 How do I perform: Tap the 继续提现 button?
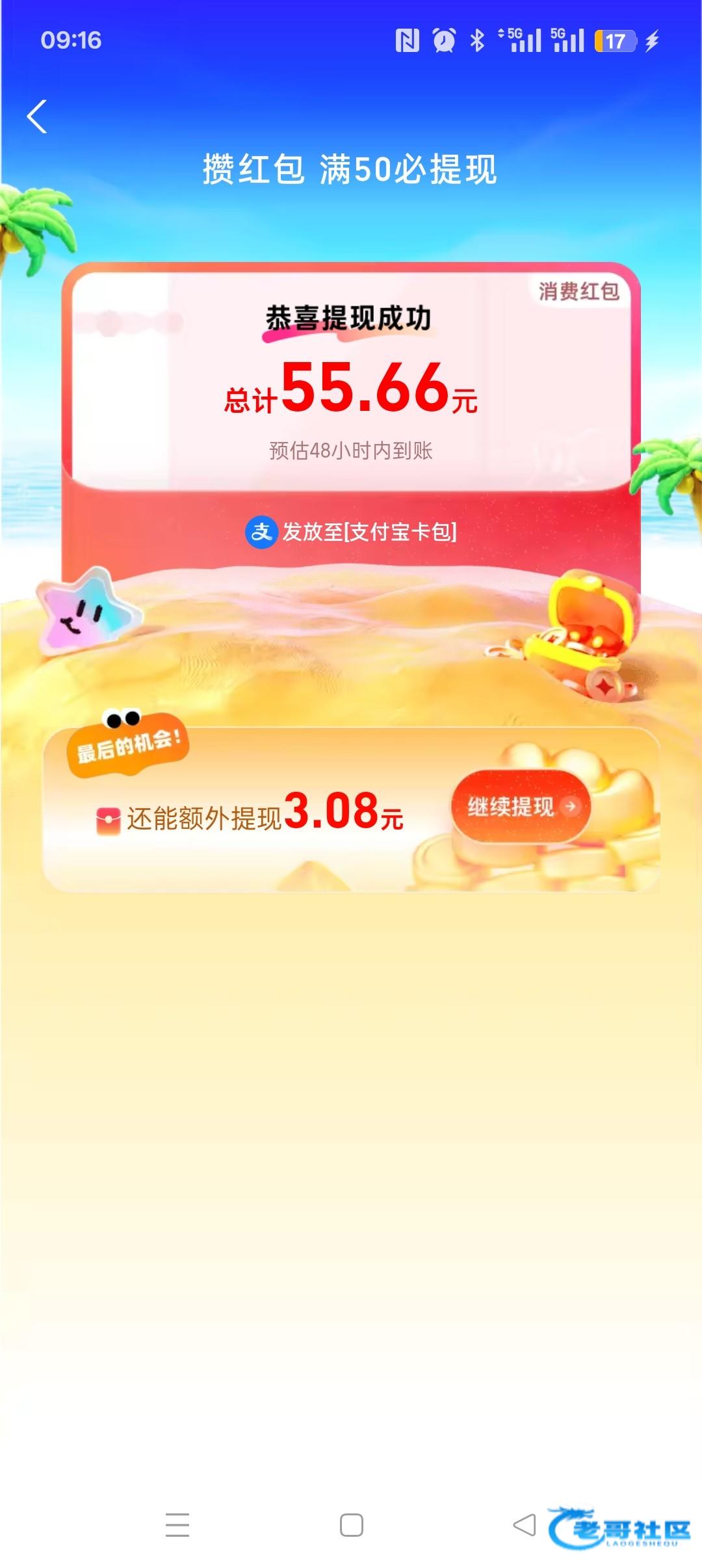pos(520,807)
